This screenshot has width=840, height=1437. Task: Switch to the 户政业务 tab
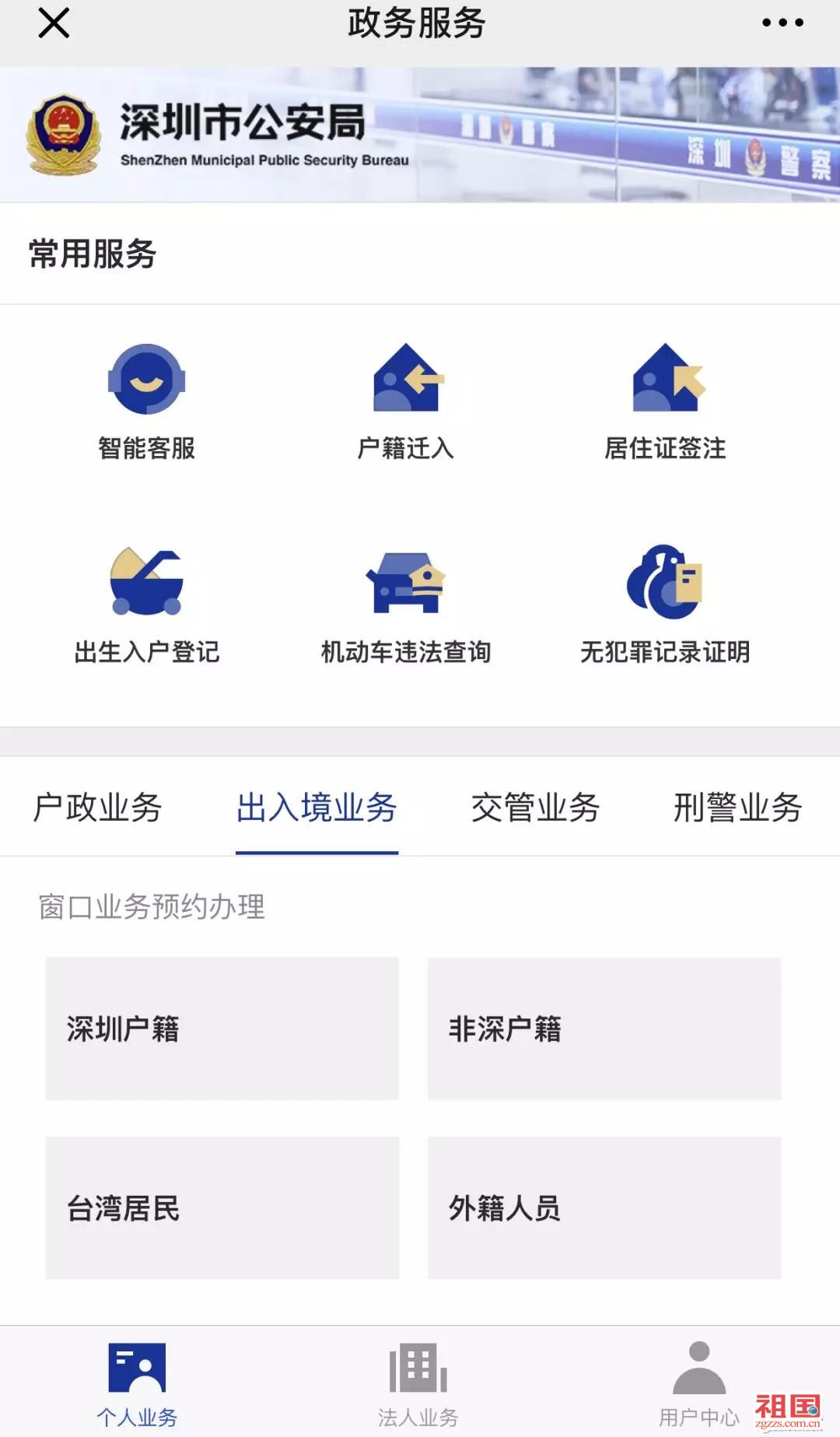[97, 808]
